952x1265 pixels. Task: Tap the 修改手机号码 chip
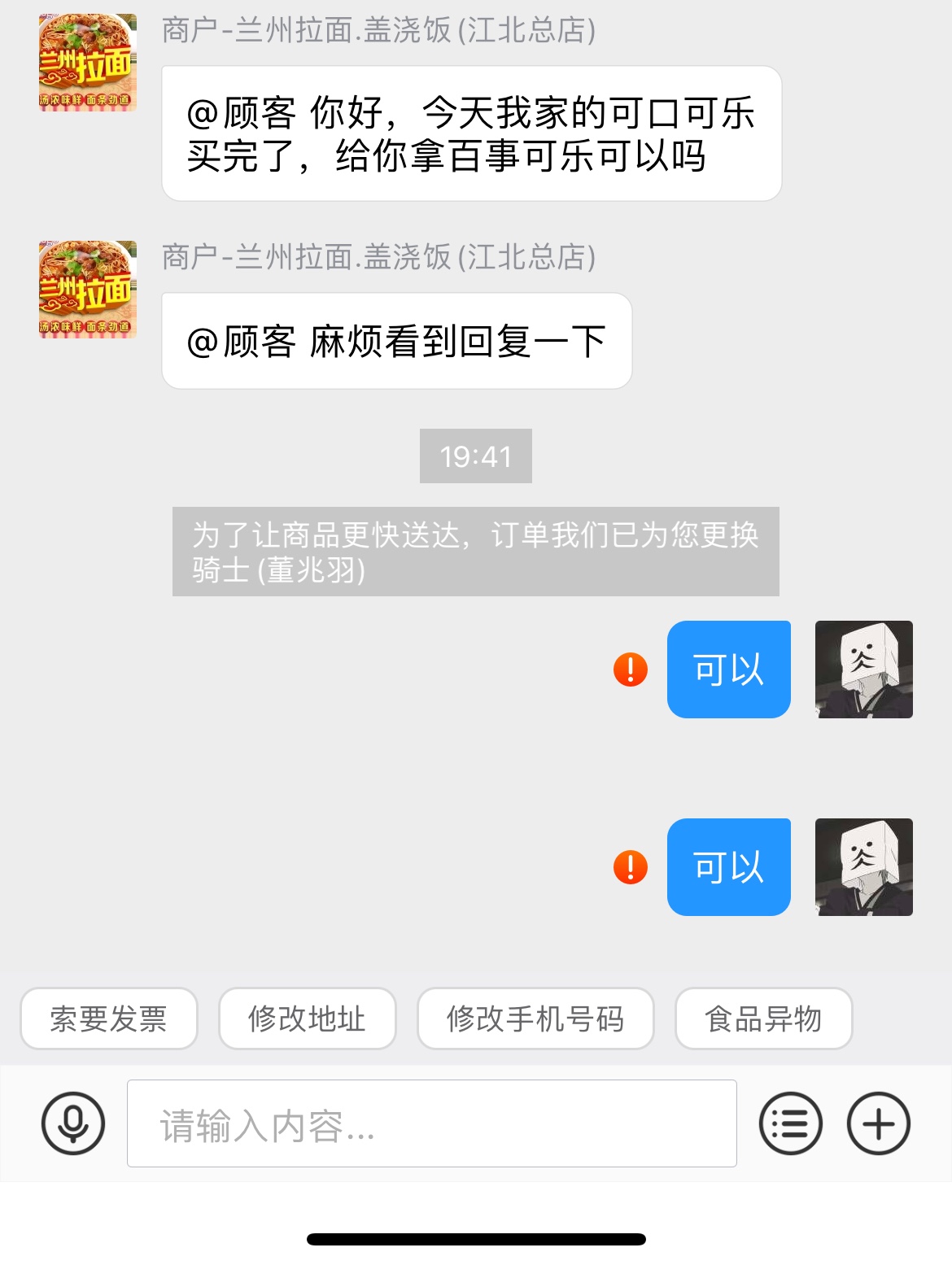tap(535, 1019)
